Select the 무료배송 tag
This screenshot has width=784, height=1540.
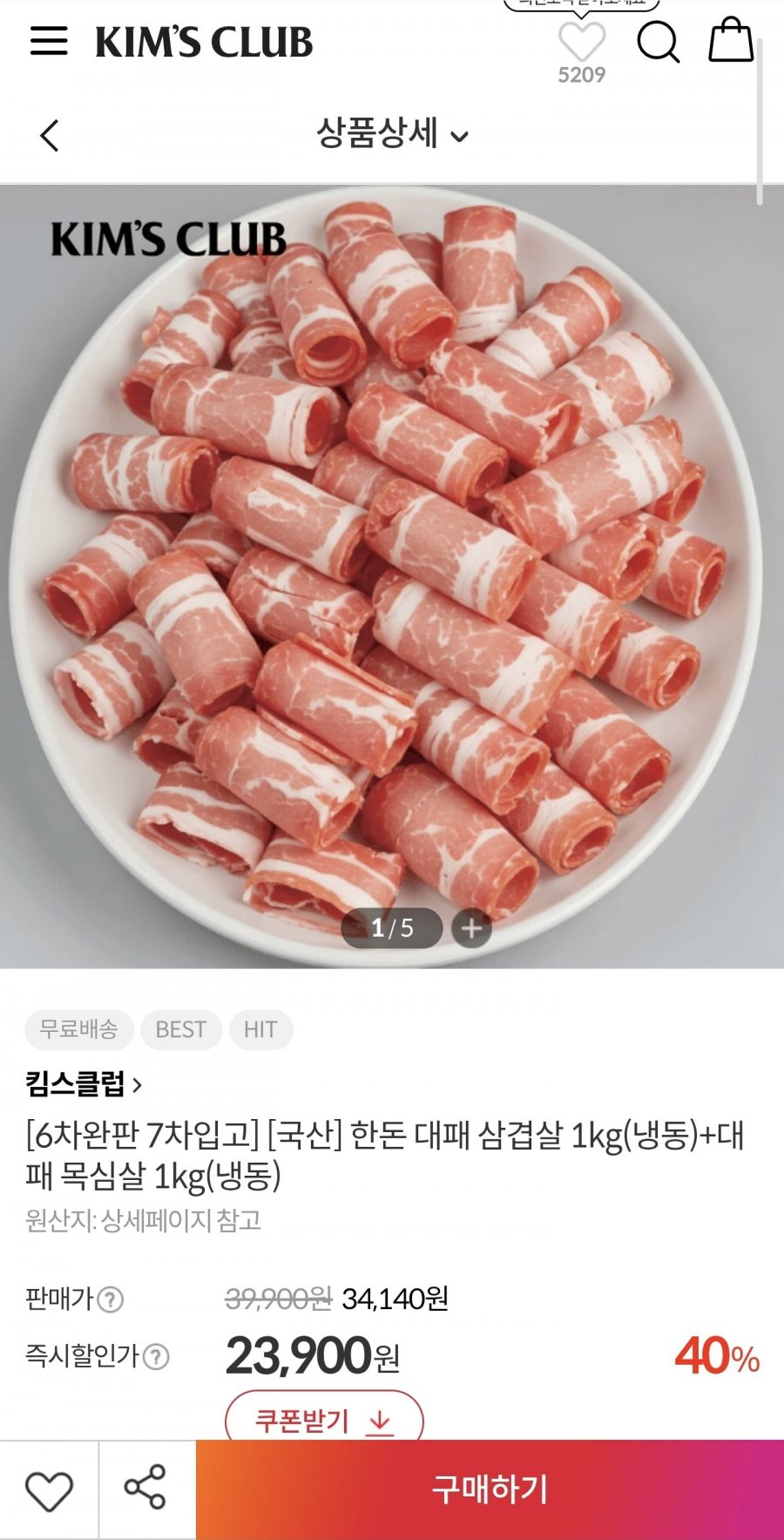(78, 1029)
